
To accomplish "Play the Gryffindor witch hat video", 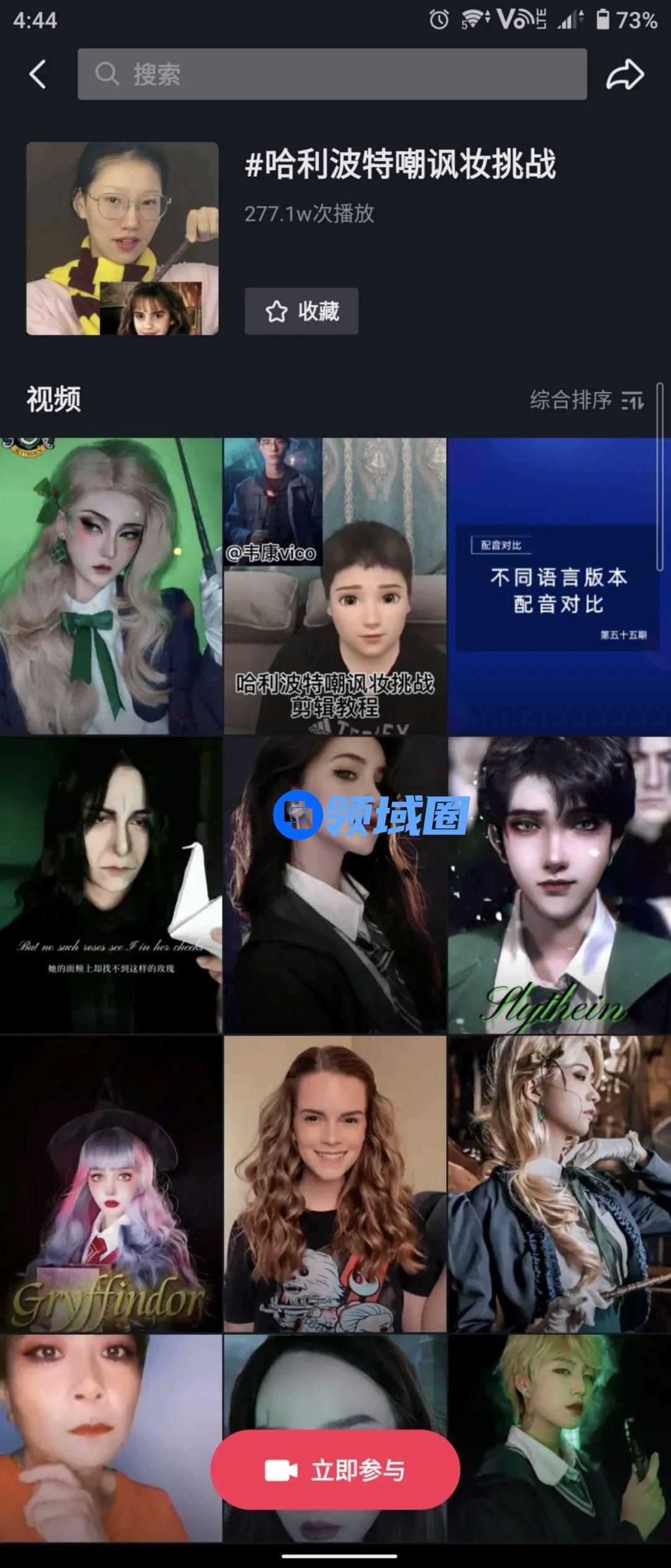I will coord(111,1184).
